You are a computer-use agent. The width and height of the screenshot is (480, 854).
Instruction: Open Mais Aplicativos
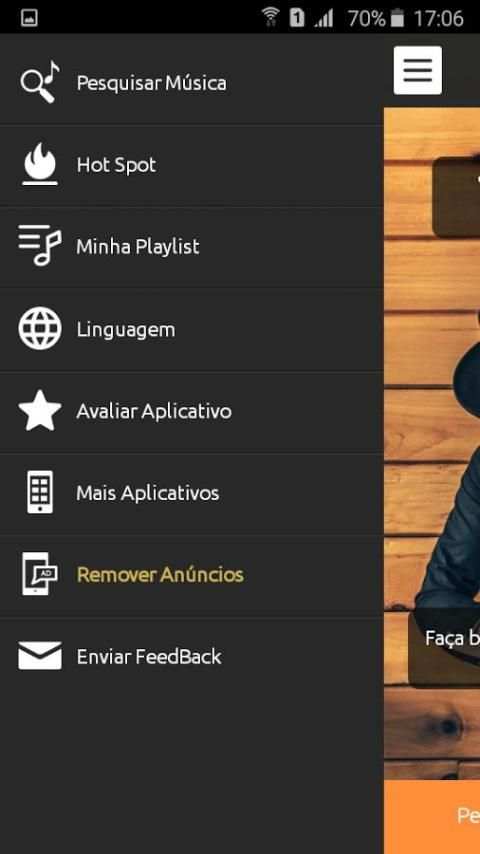(191, 493)
